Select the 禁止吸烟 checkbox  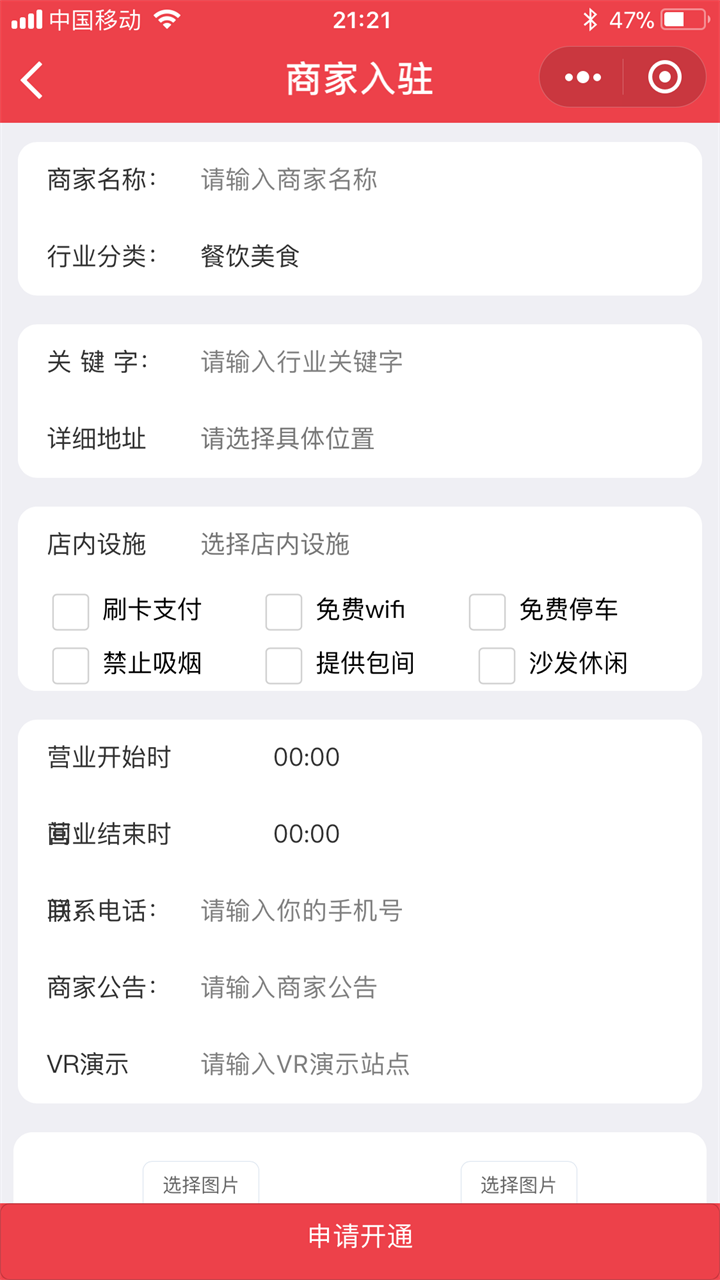tap(71, 665)
